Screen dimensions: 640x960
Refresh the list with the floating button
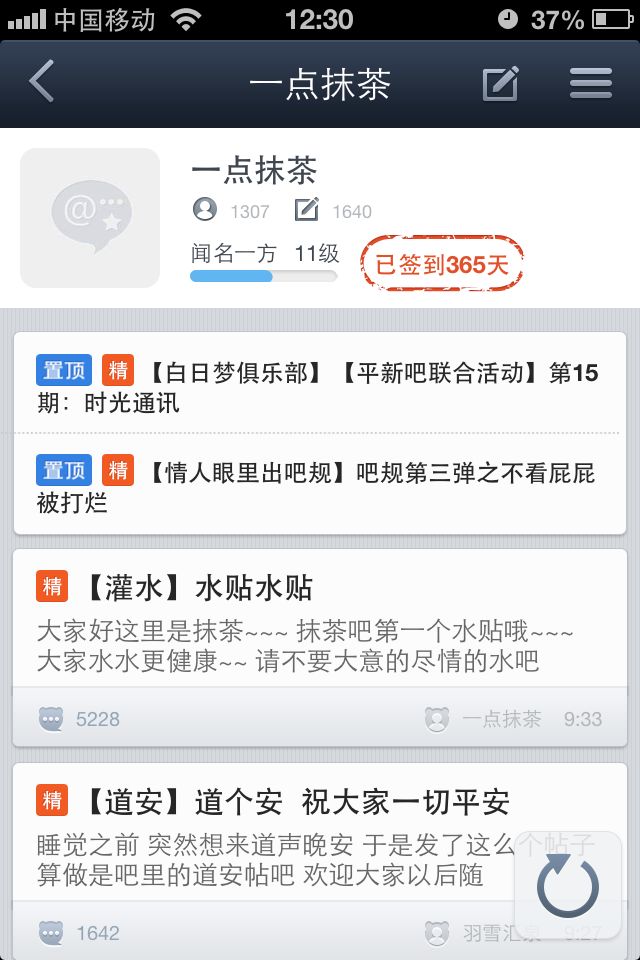[x=568, y=885]
